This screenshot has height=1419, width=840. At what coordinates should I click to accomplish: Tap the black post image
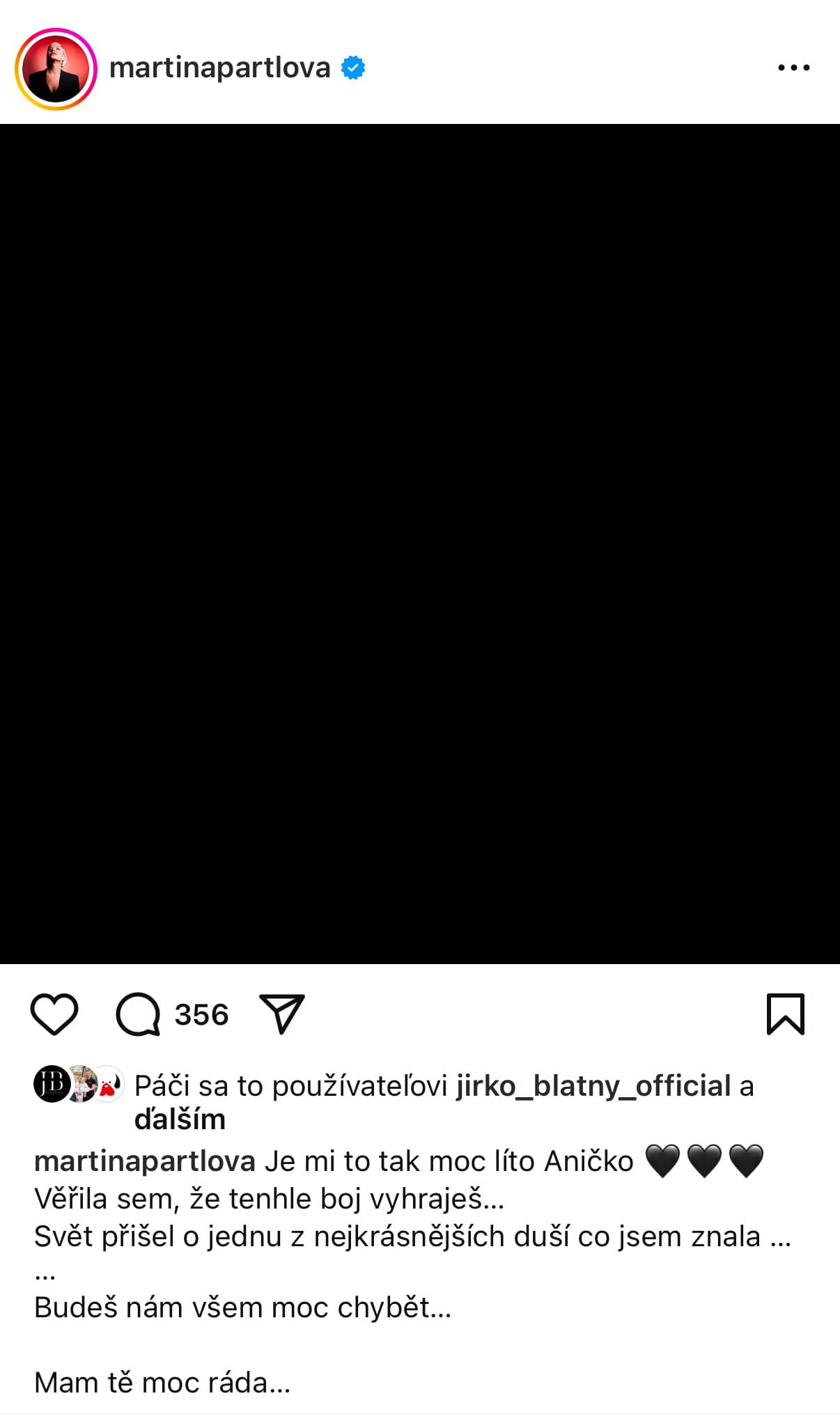(x=420, y=543)
